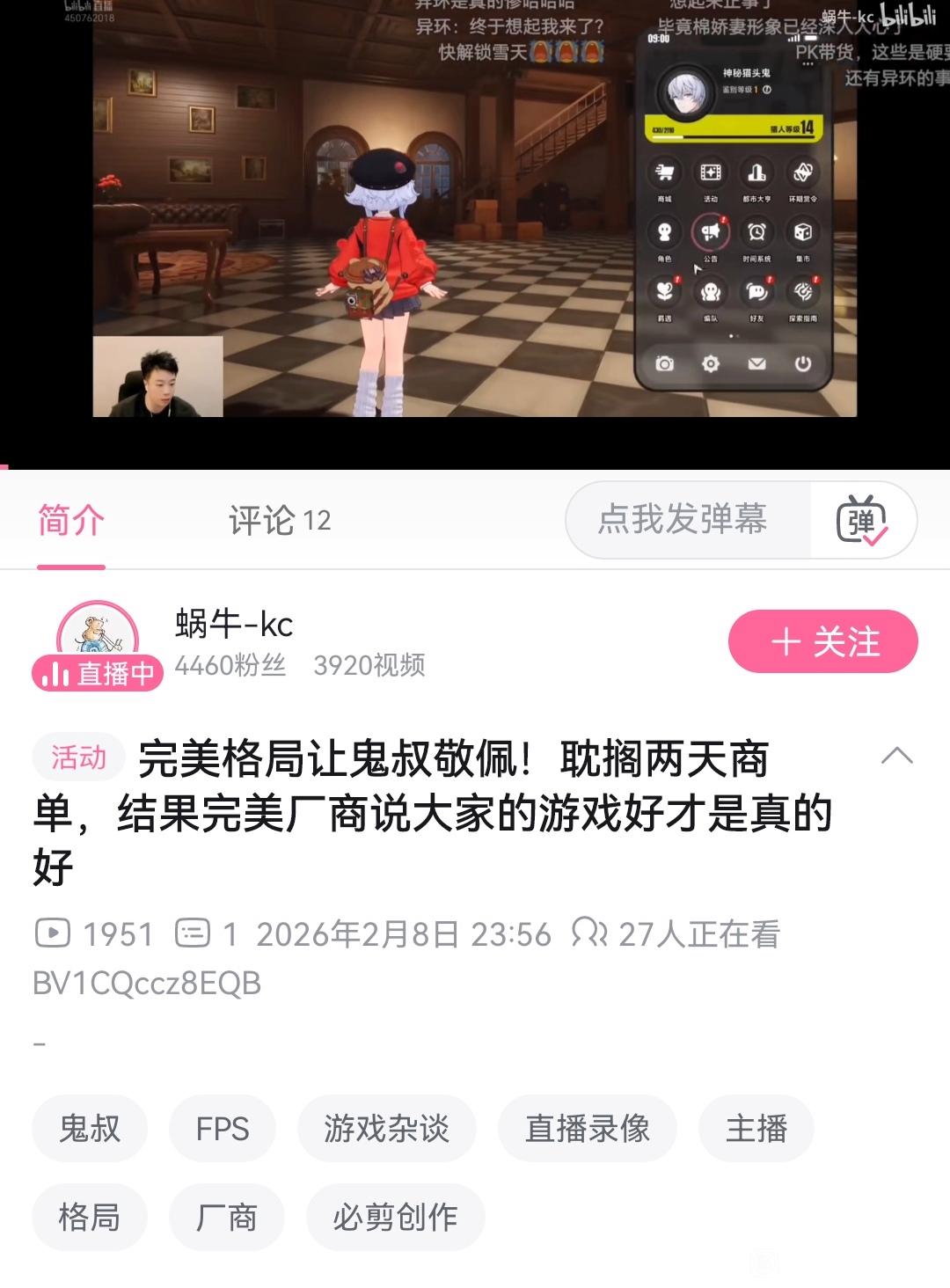Open the 必剪创作 tag
Image resolution: width=950 pixels, height=1288 pixels.
tap(396, 1218)
